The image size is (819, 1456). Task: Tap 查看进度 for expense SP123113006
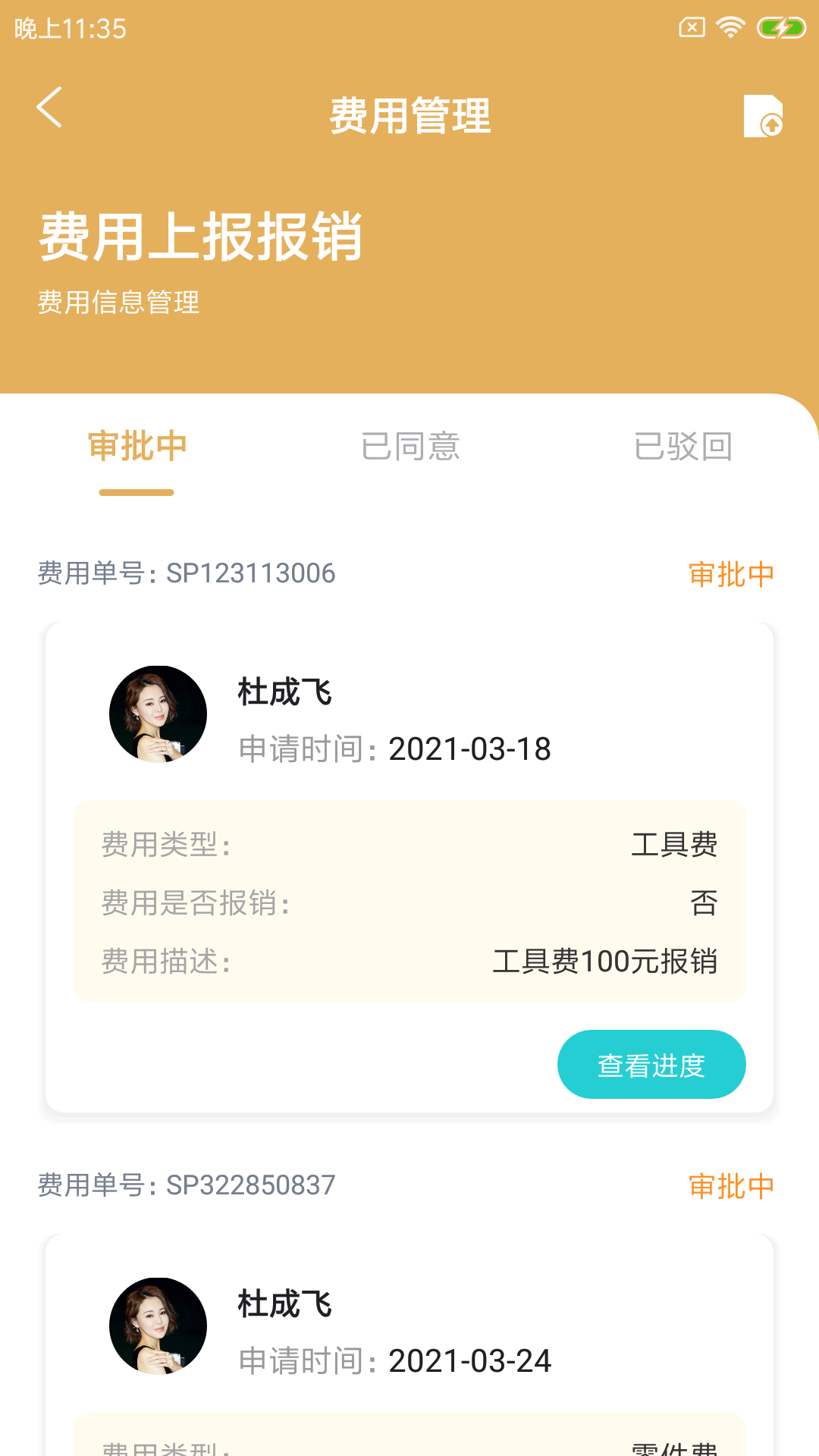point(651,1064)
